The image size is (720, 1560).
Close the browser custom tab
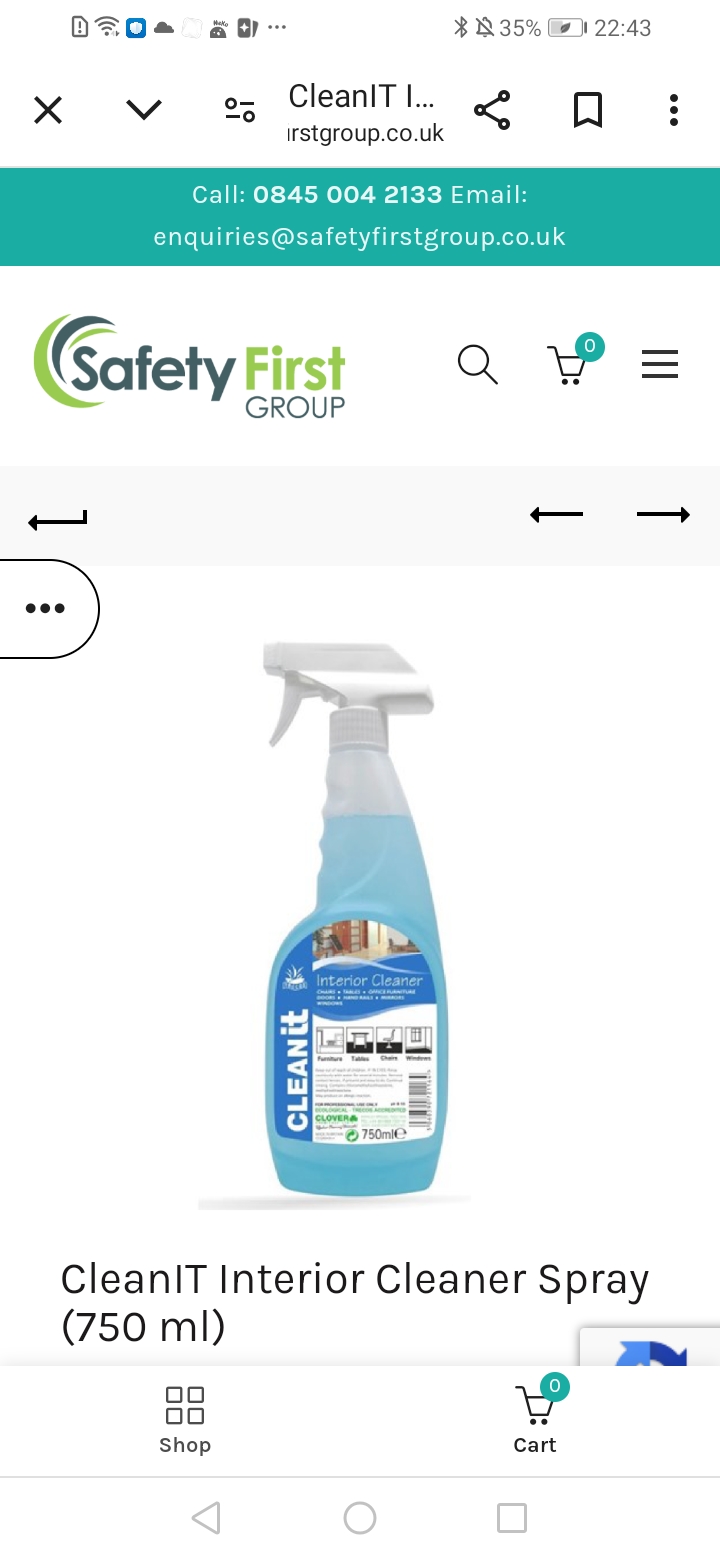pos(48,110)
